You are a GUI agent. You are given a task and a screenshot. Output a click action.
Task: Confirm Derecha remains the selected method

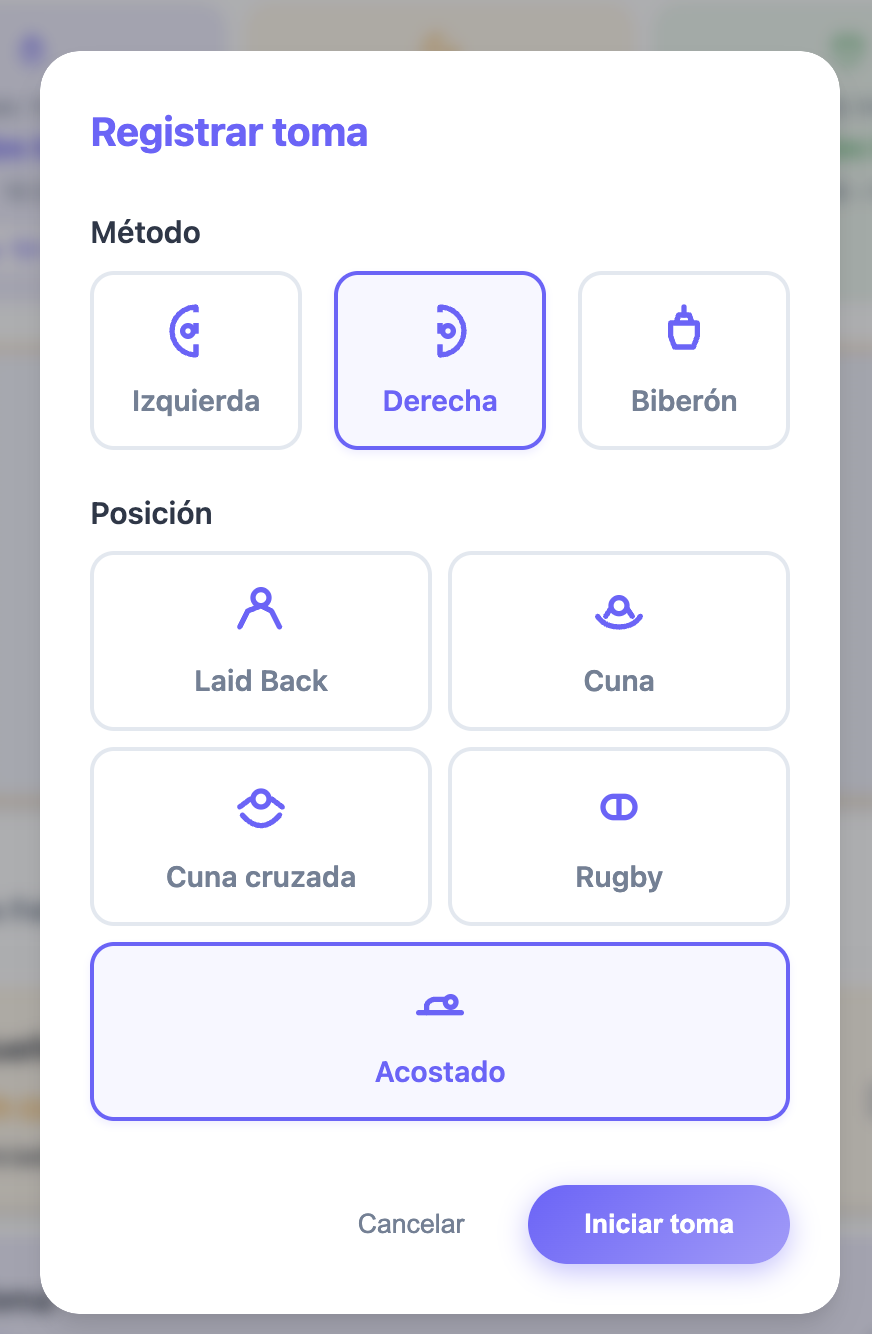point(440,360)
